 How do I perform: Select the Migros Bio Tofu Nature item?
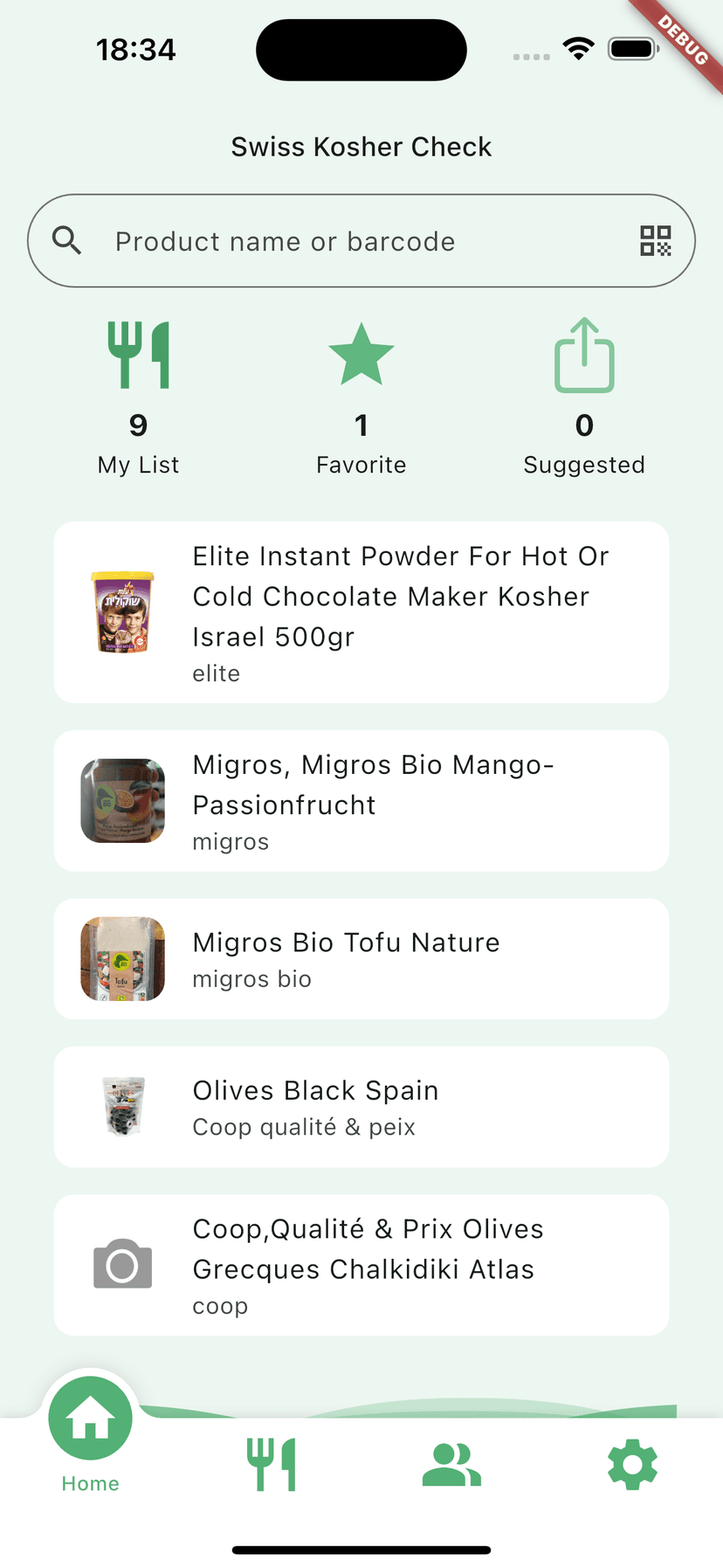(x=361, y=958)
